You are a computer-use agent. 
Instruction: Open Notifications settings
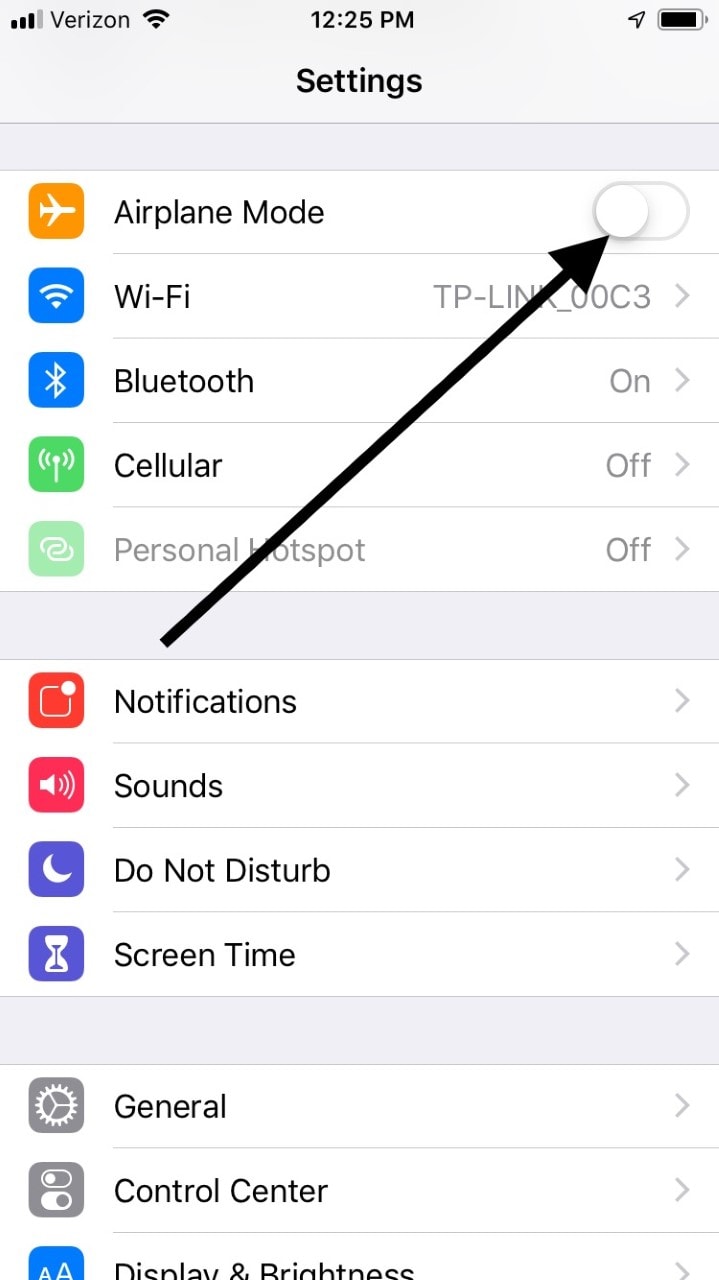(359, 701)
